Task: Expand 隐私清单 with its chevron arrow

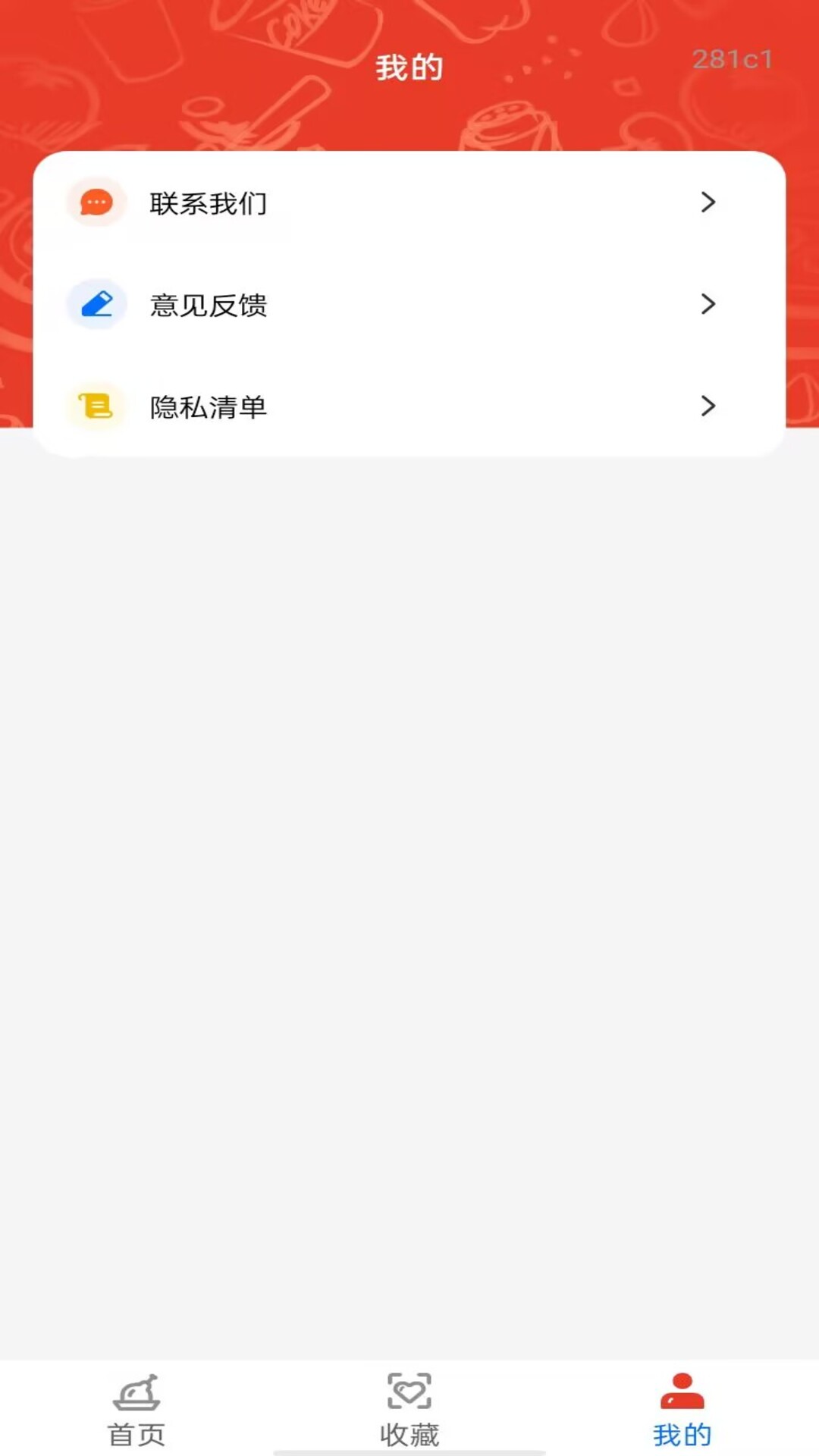Action: 708,406
